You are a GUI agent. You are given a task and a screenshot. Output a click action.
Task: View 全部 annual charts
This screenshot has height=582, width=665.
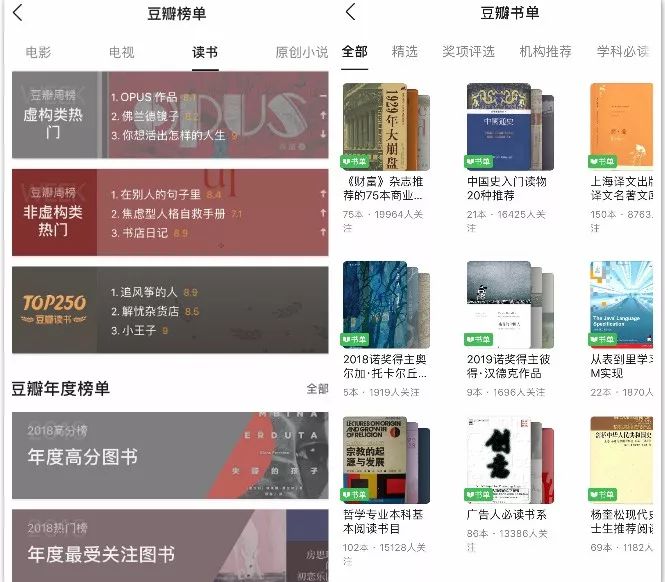(316, 388)
